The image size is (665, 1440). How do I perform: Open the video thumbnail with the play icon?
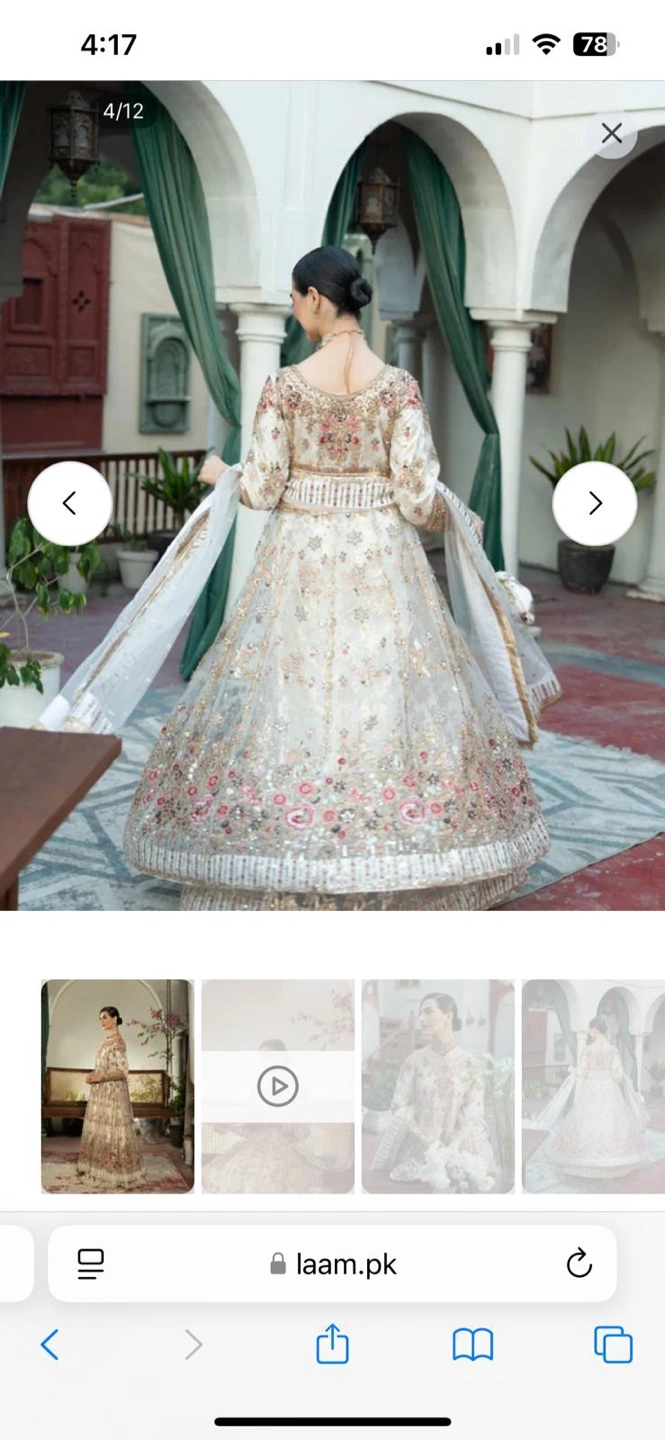pyautogui.click(x=278, y=1086)
